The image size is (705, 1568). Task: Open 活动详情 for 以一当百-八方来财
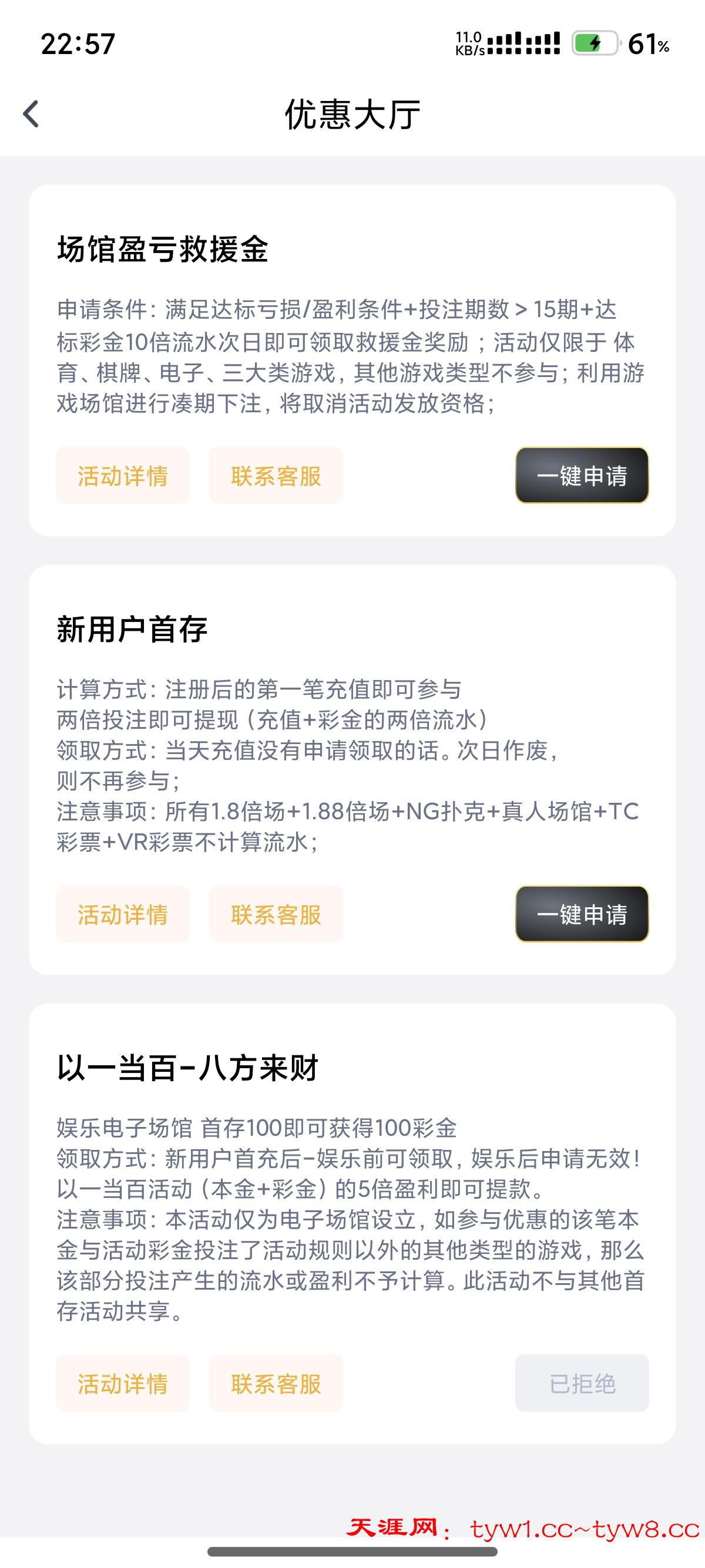point(123,1384)
